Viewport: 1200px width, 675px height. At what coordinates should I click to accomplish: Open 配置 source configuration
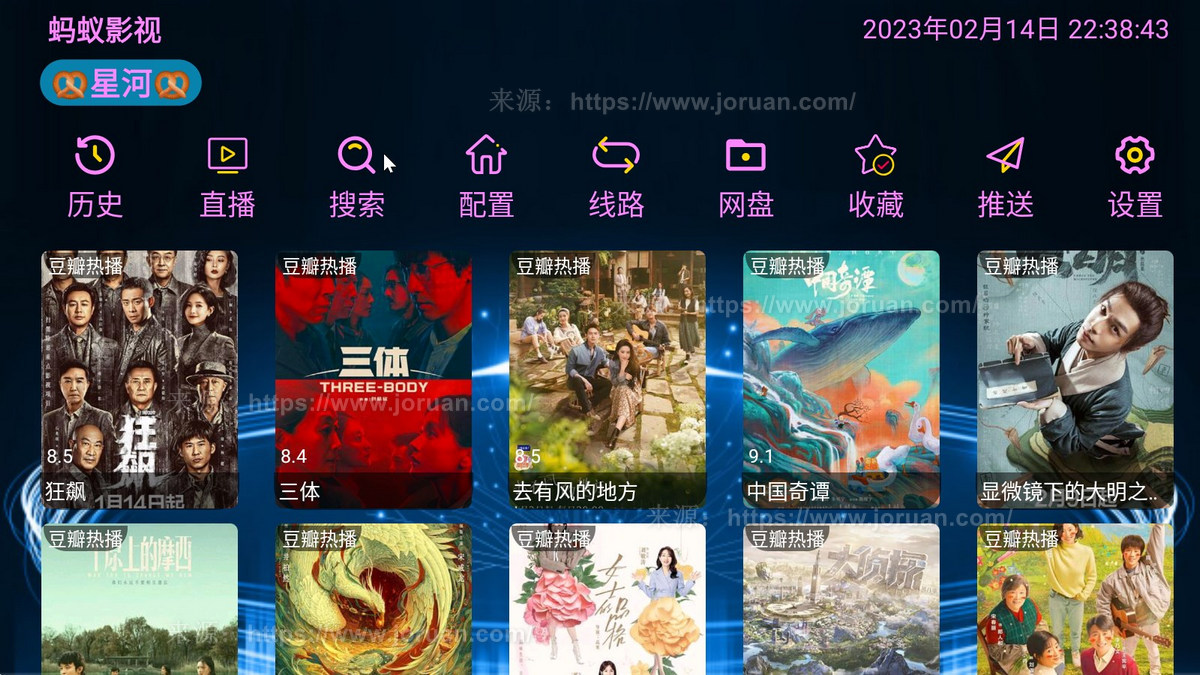pos(486,177)
